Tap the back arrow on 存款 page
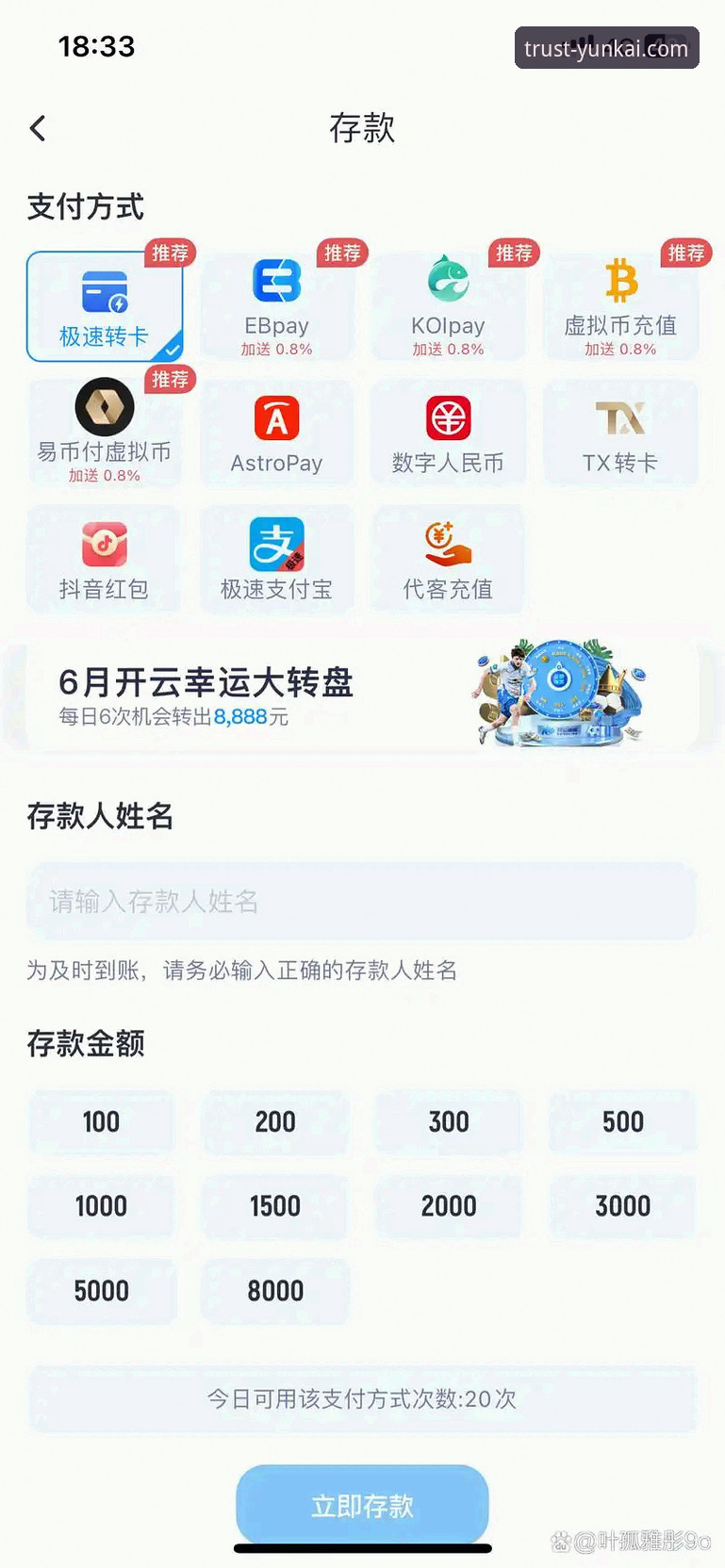725x1568 pixels. click(38, 128)
